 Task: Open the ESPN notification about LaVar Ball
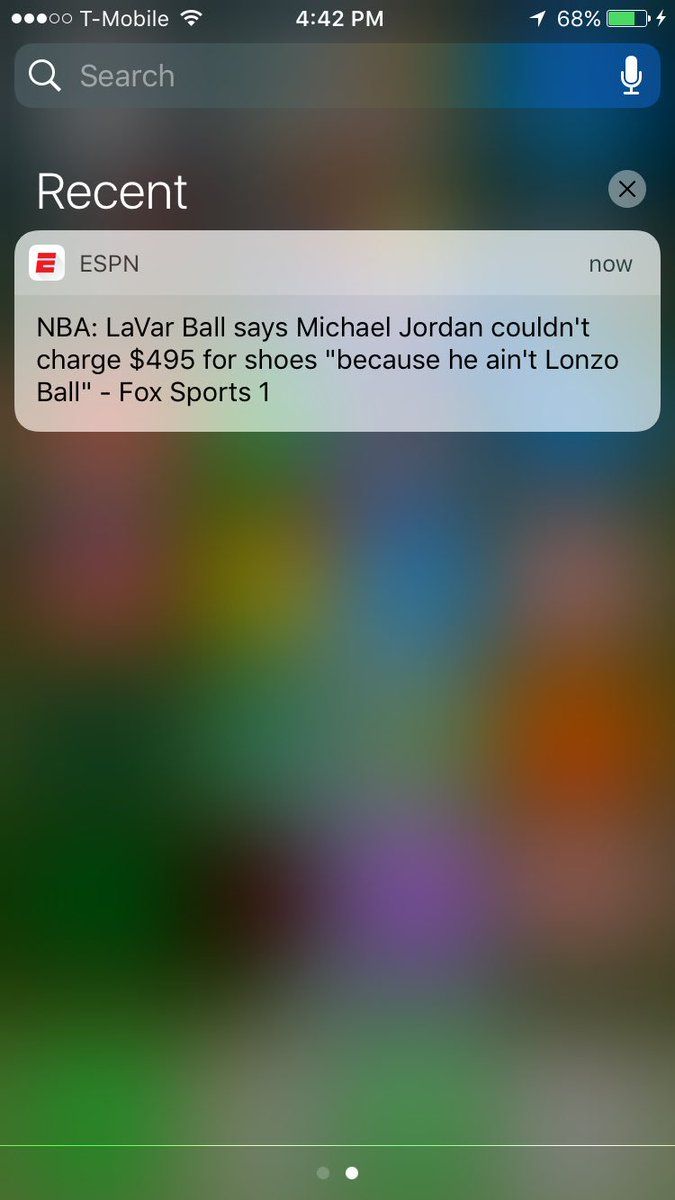[337, 331]
